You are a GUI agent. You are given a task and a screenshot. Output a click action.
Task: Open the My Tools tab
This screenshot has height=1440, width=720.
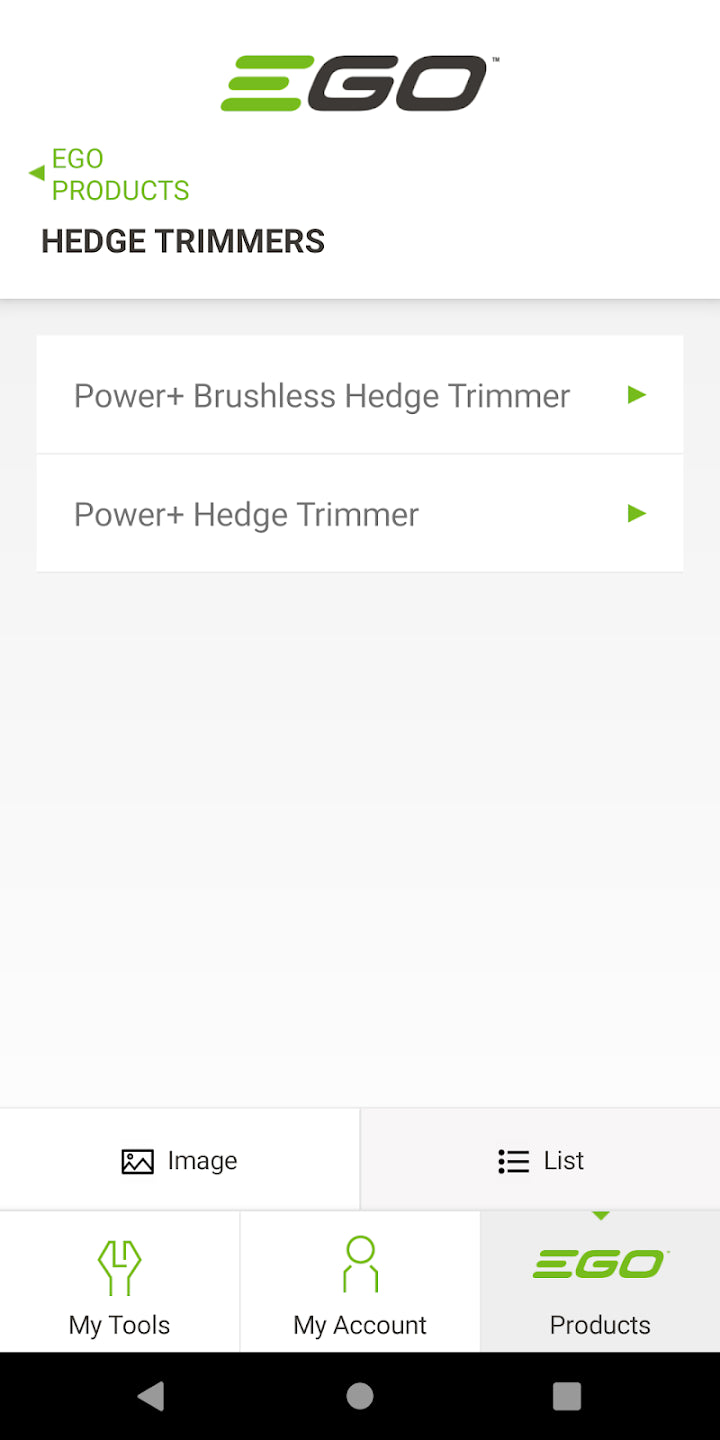[120, 1284]
